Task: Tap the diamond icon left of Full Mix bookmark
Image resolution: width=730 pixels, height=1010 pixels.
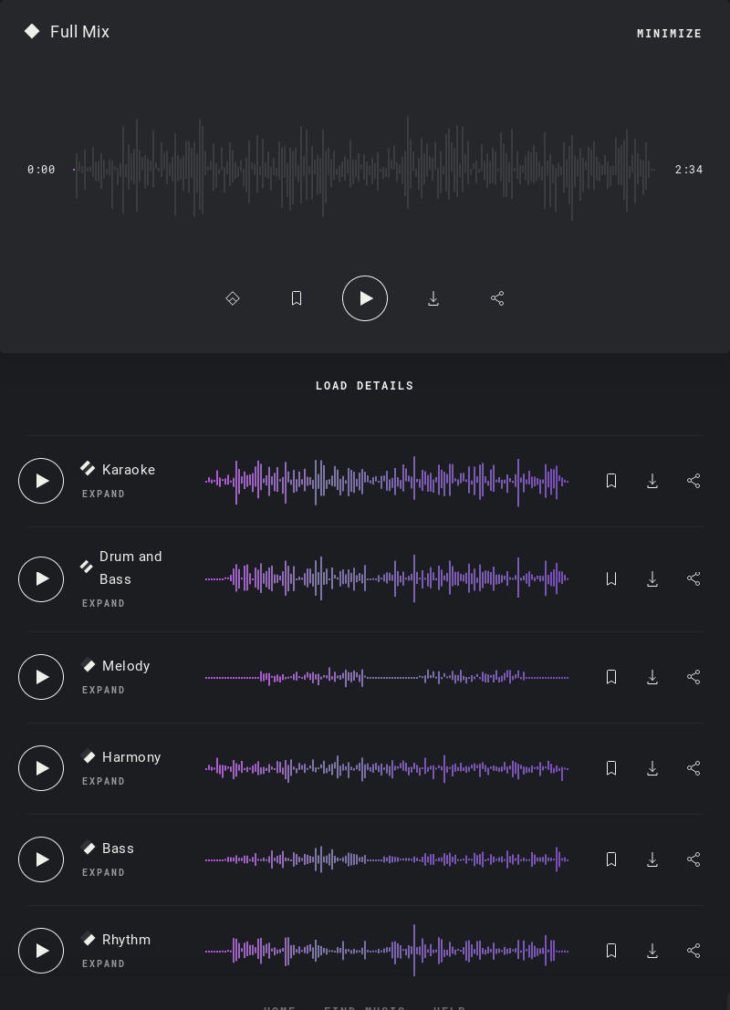Action: pos(232,298)
